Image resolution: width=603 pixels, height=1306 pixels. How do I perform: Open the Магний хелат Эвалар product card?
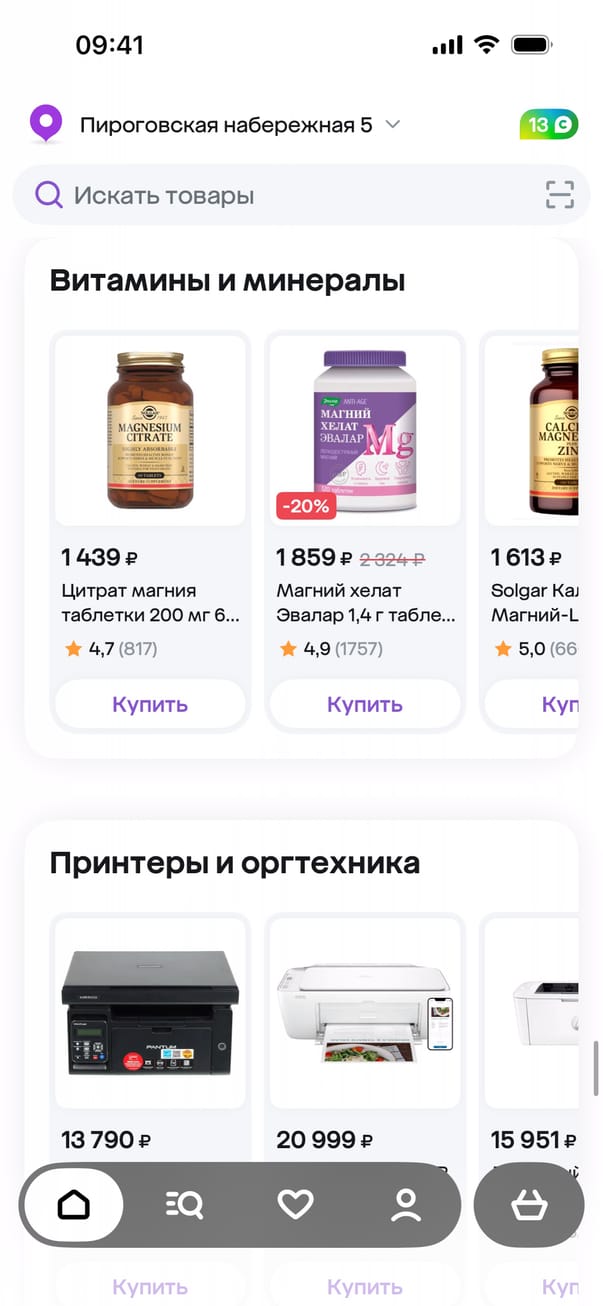(365, 431)
